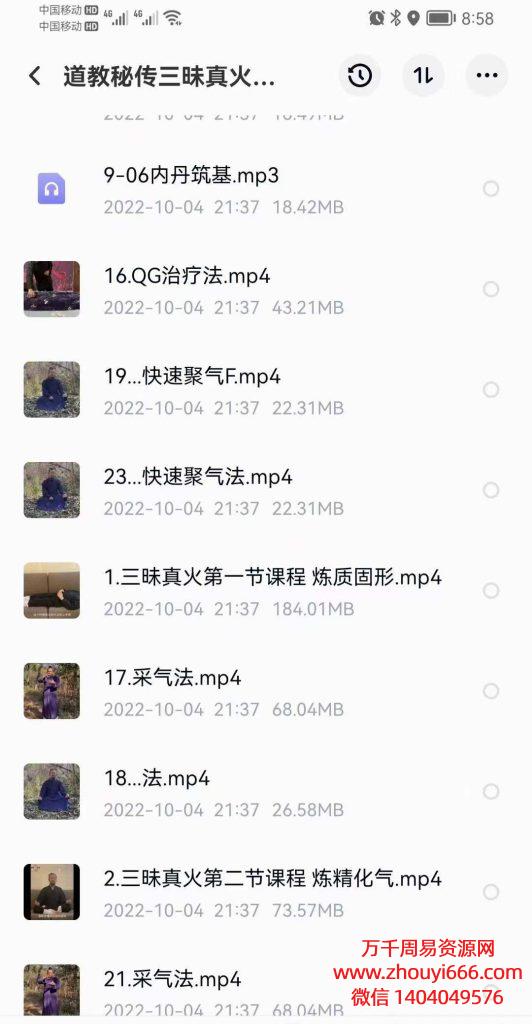Open the three-dot overflow menu
Viewport: 532px width, 1024px height.
[487, 76]
